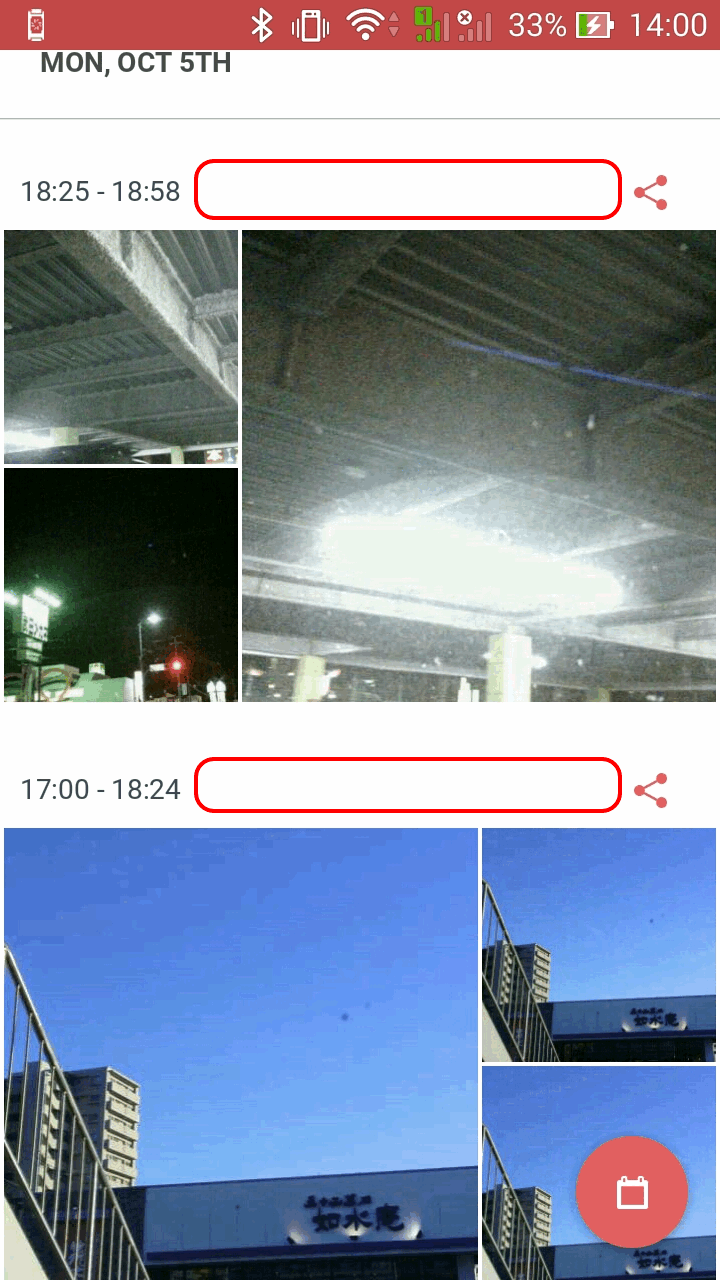720x1280 pixels.
Task: Share the 18:25 - 18:58 photo group
Action: 651,192
